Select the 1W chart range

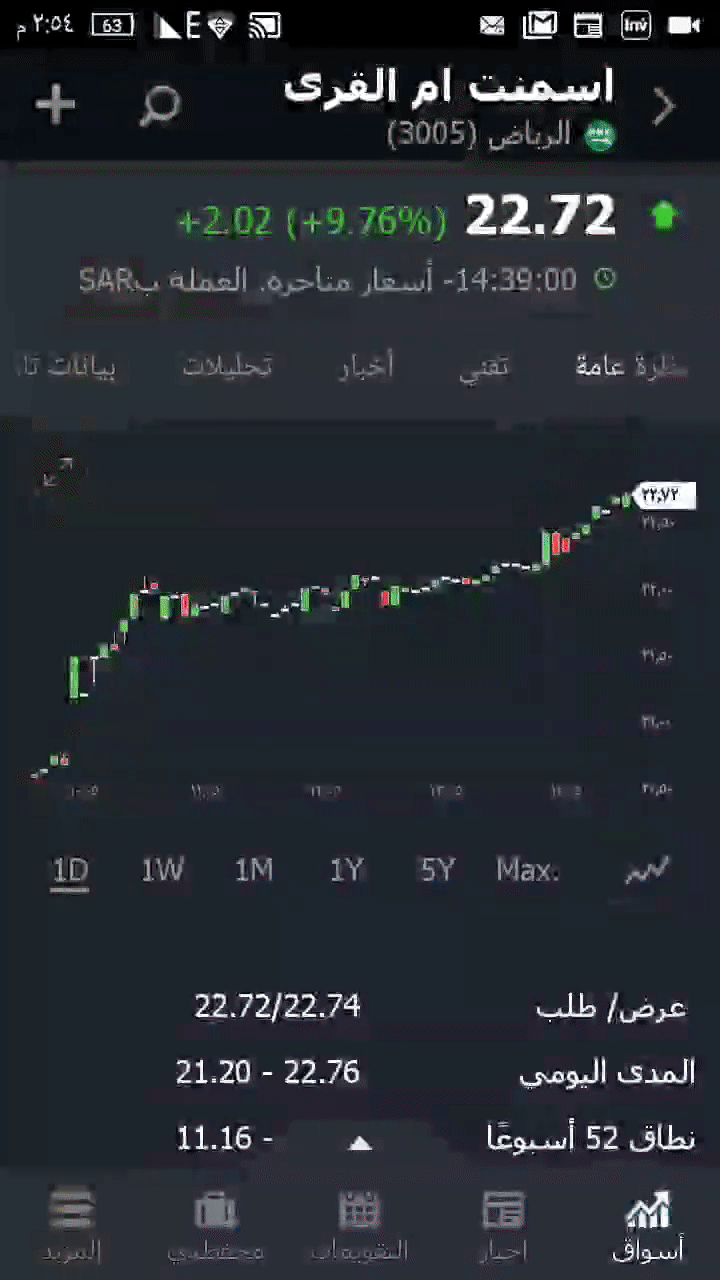click(162, 871)
